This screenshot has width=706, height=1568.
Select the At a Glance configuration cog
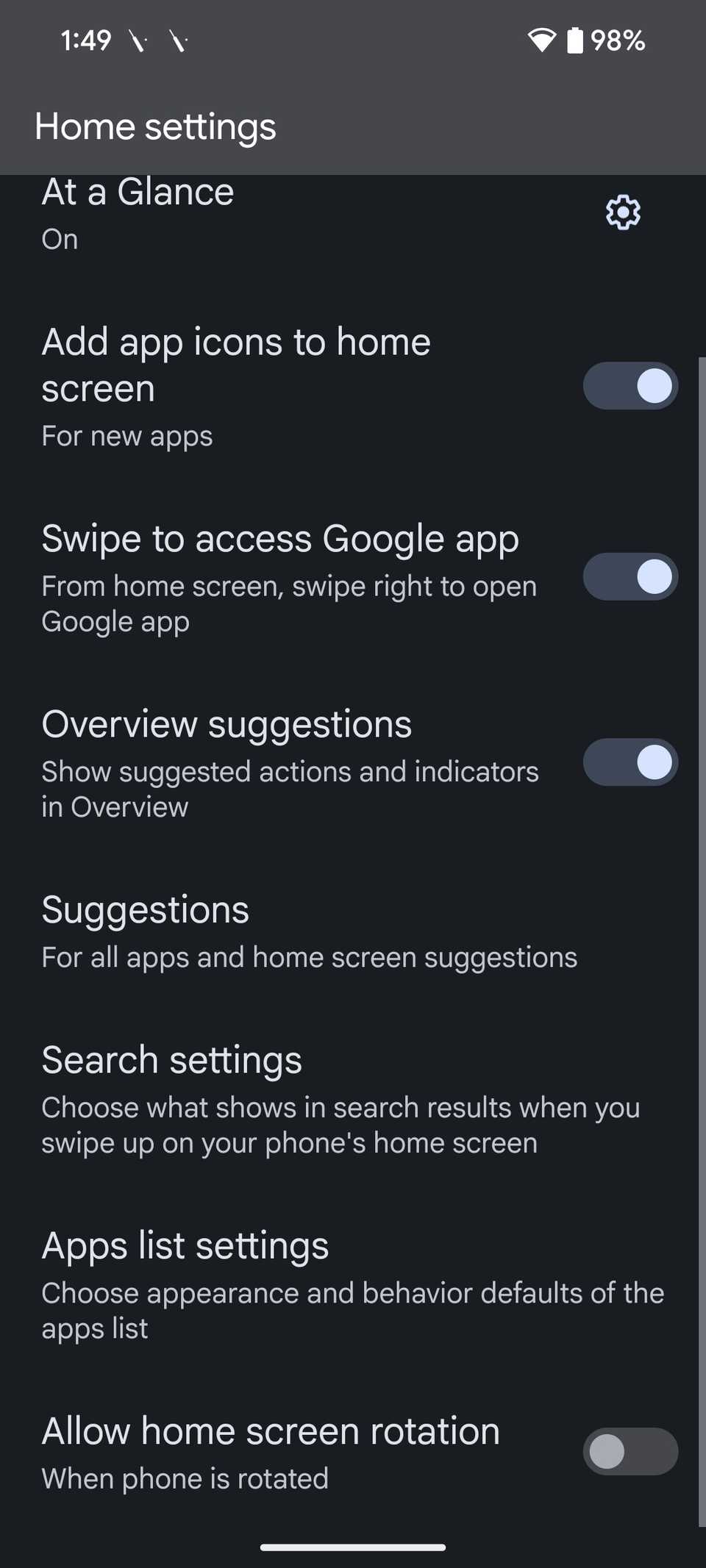click(621, 212)
